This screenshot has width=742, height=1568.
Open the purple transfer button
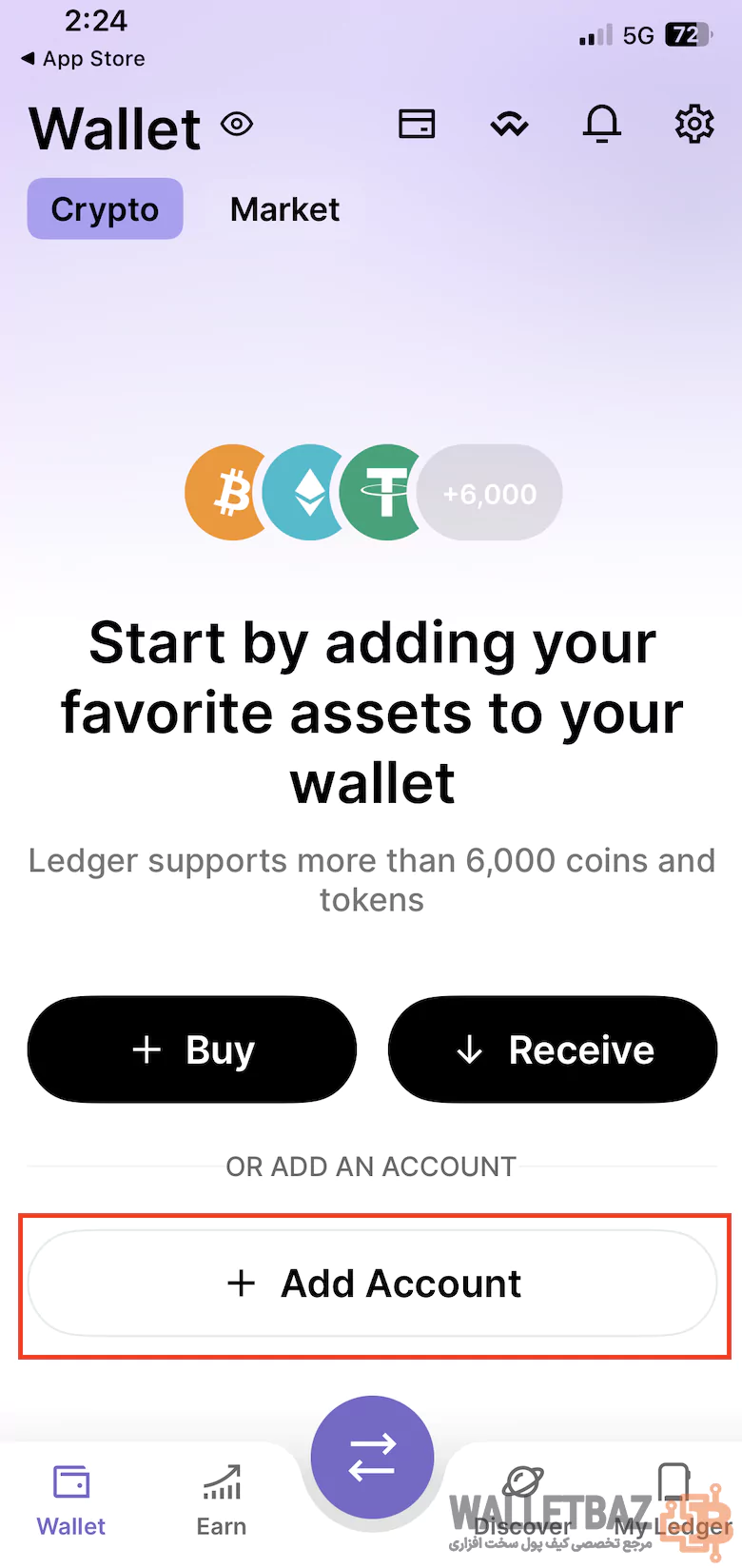[x=372, y=1457]
